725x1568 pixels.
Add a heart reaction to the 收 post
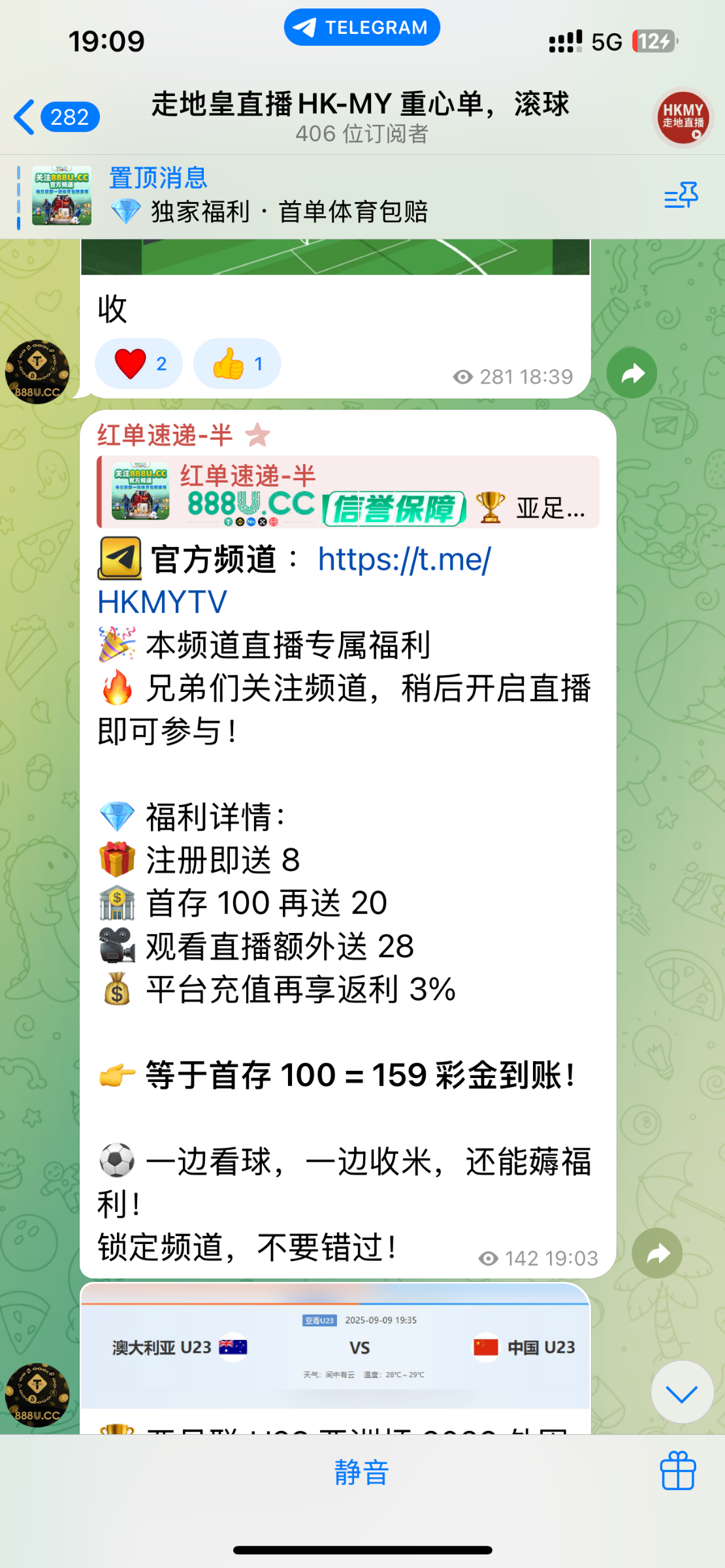tap(138, 364)
